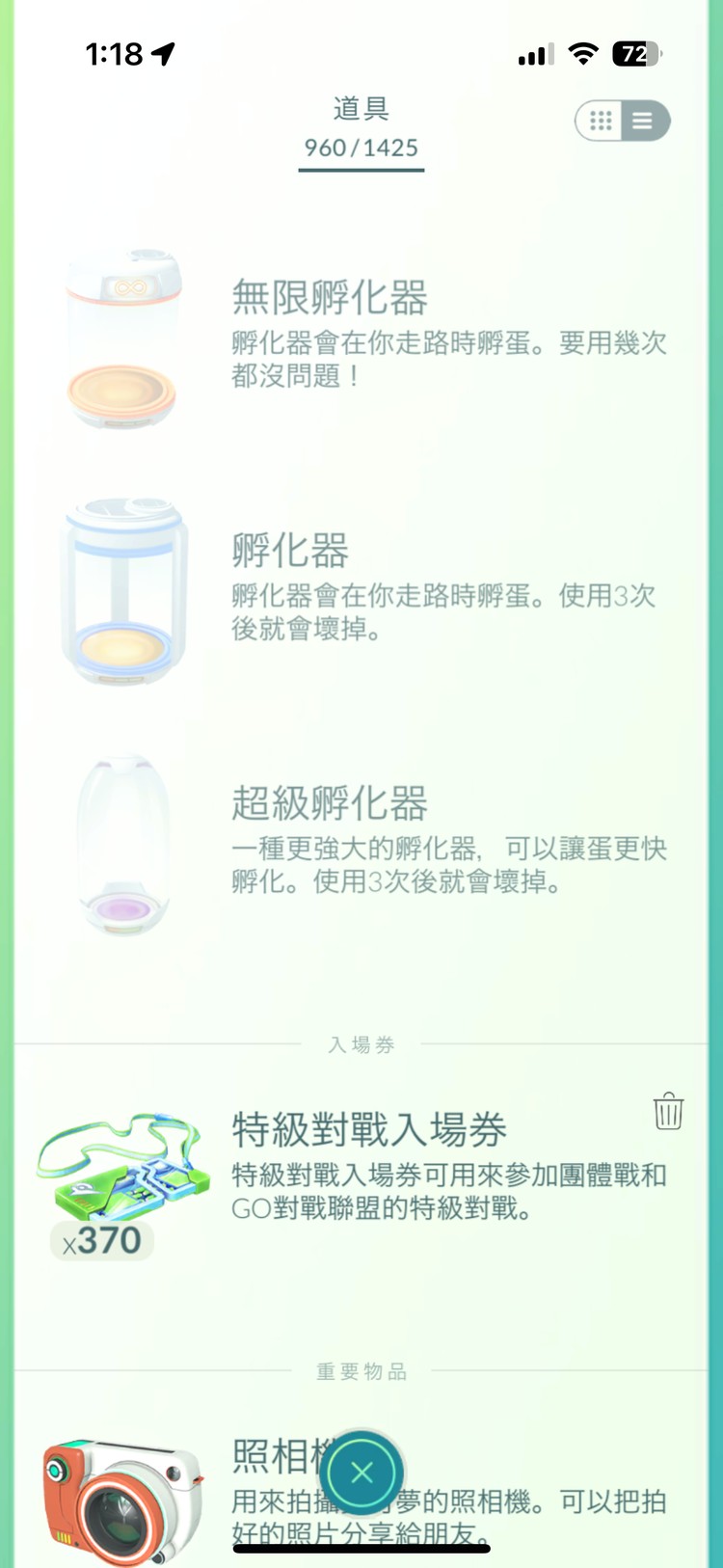The height and width of the screenshot is (1568, 723).
Task: Open the 照相機 (Camera) item icon
Action: [122, 1490]
